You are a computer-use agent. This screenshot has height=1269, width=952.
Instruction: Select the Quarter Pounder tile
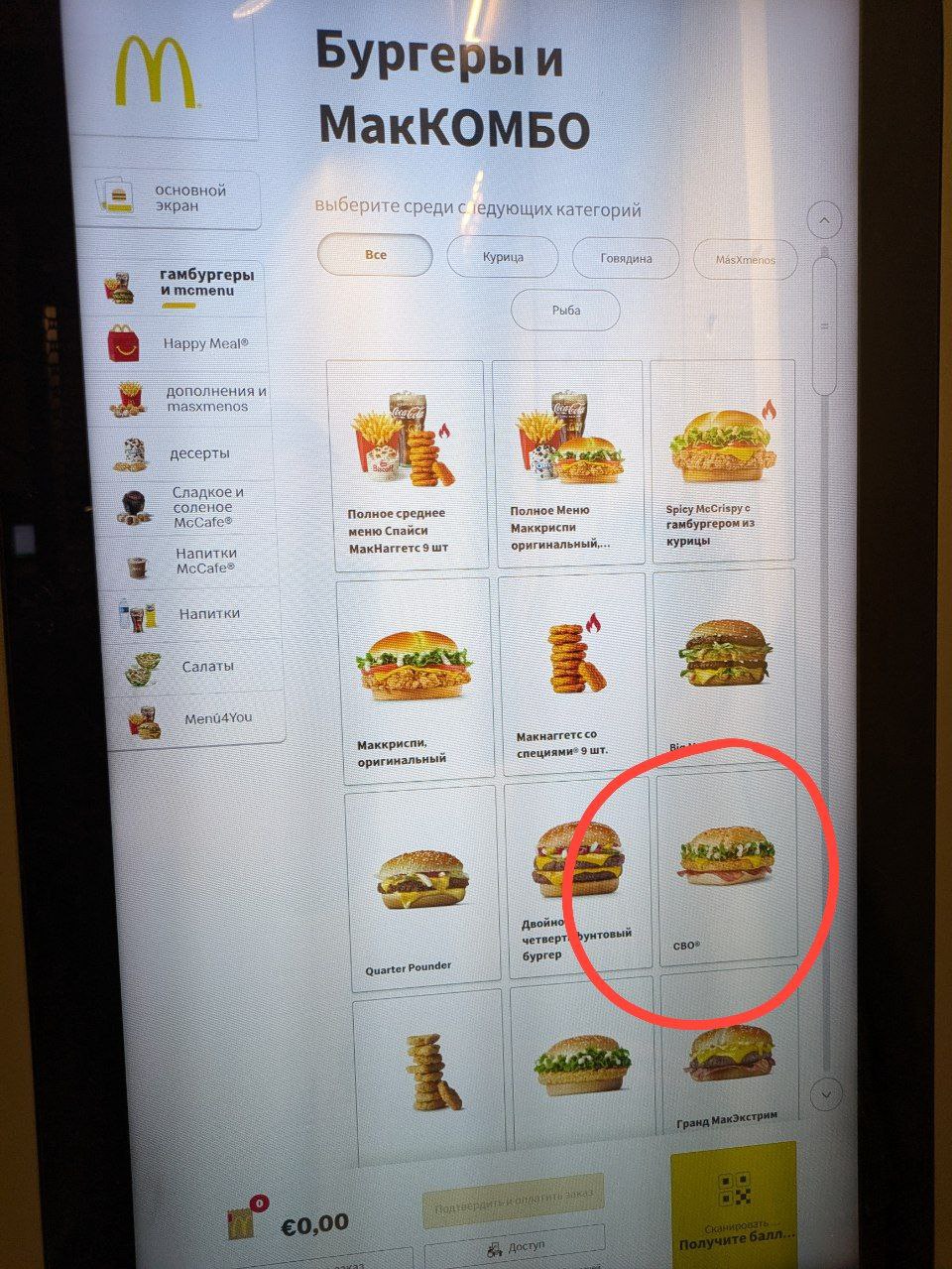420,885
